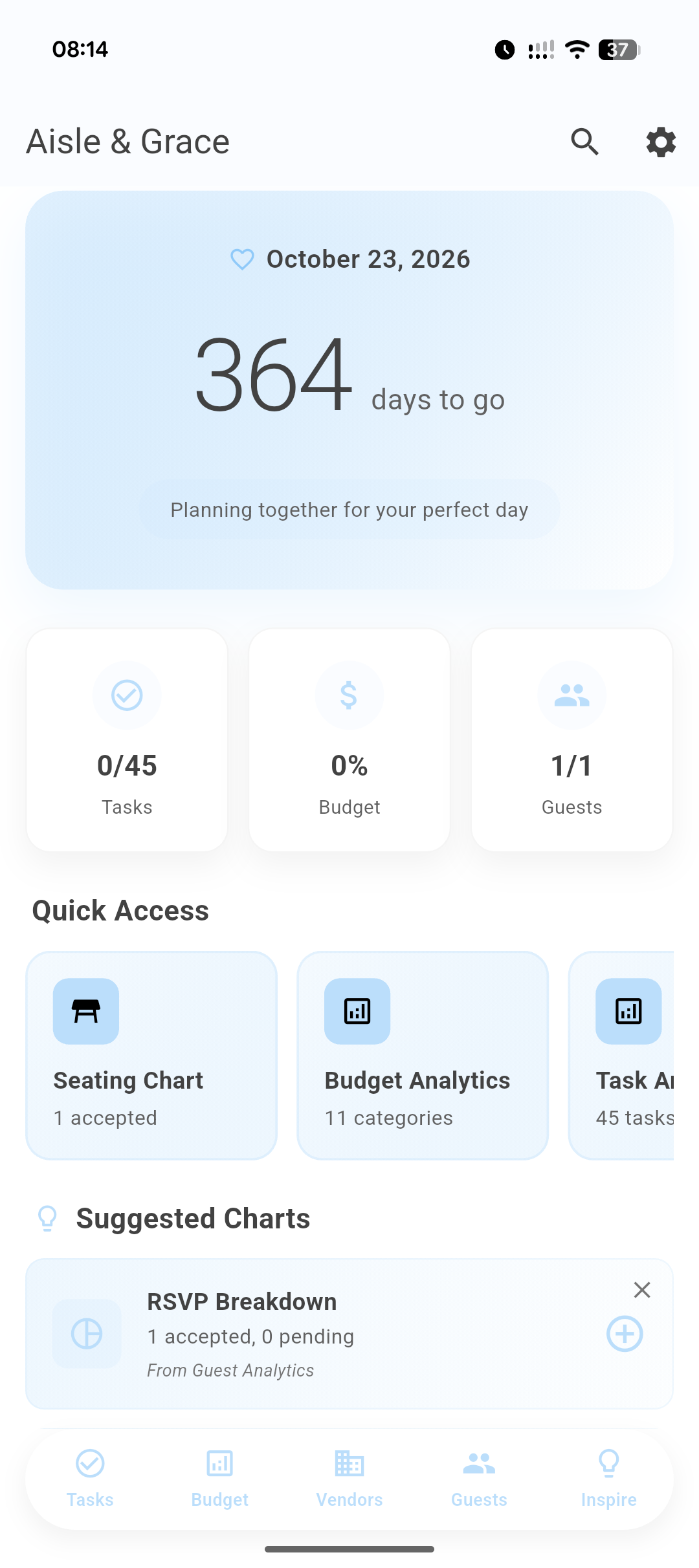The height and width of the screenshot is (1568, 699).
Task: Click the lightbulb icon beside Suggested Charts
Action: pos(47,1217)
